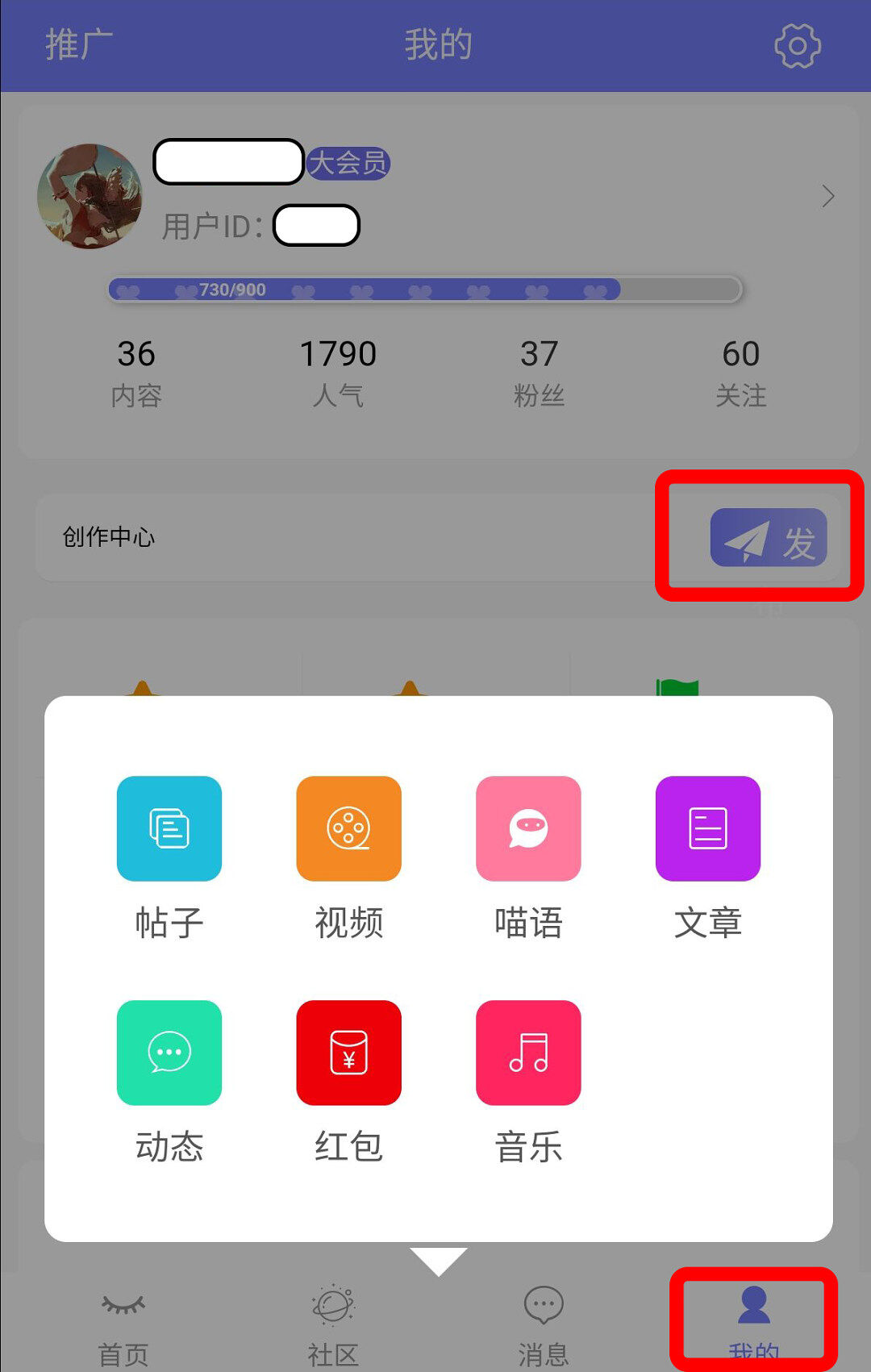Open the 内容 content list
The image size is (871, 1372).
point(136,372)
